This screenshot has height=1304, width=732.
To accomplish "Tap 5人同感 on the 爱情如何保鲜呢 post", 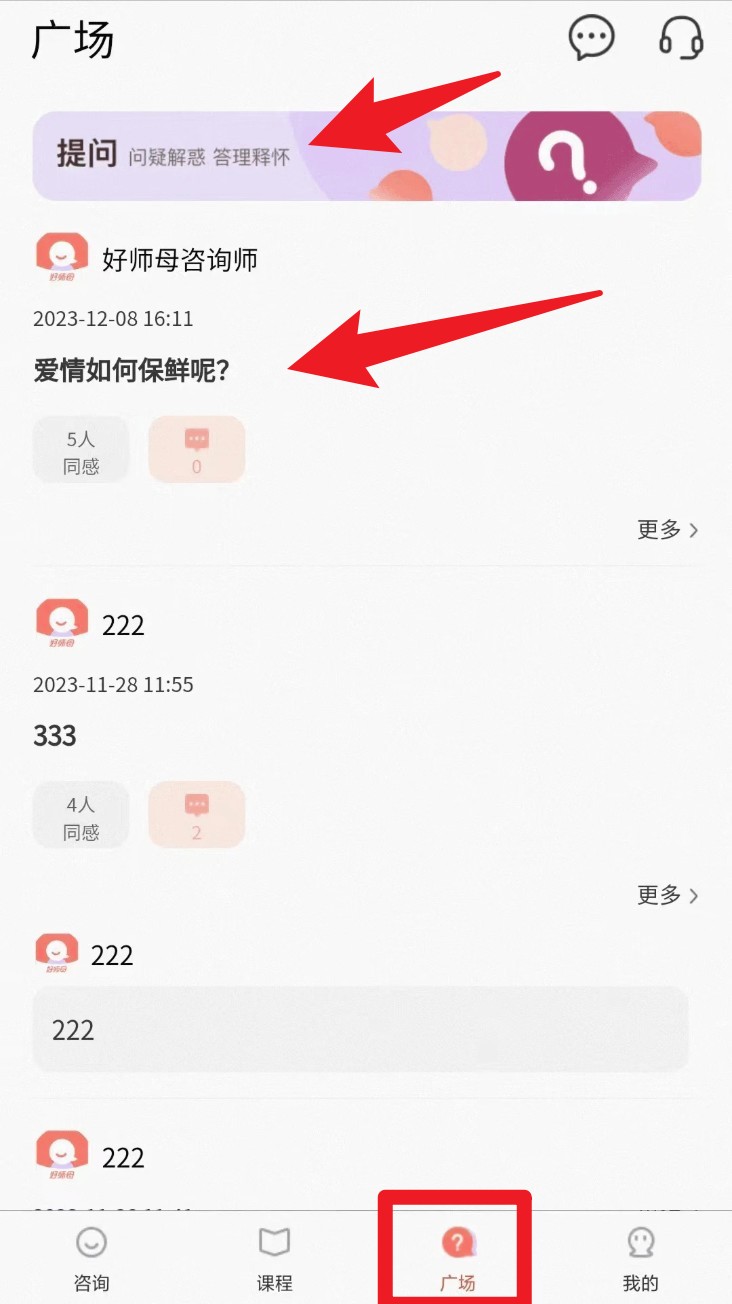I will 81,451.
